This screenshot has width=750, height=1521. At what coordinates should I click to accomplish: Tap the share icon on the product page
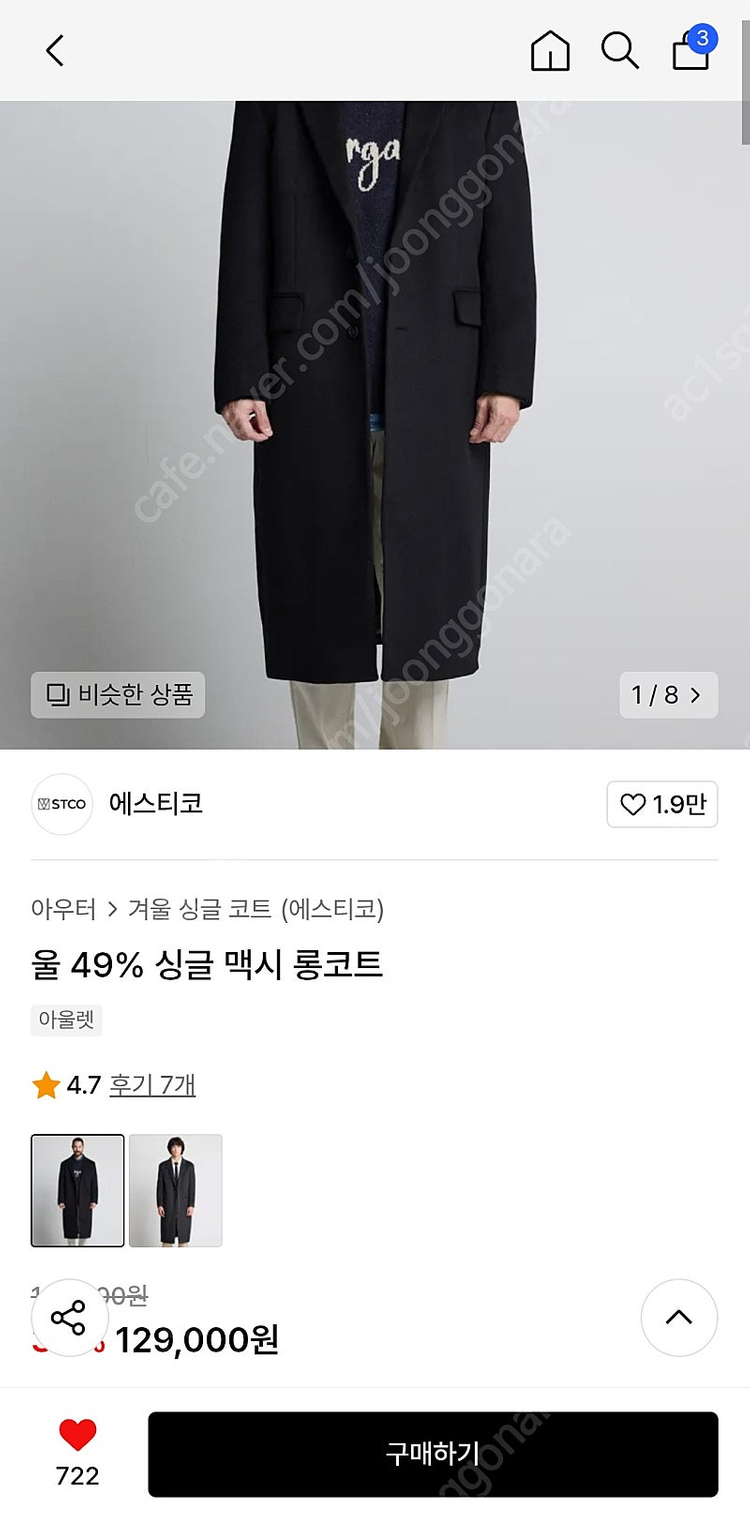click(x=68, y=1318)
